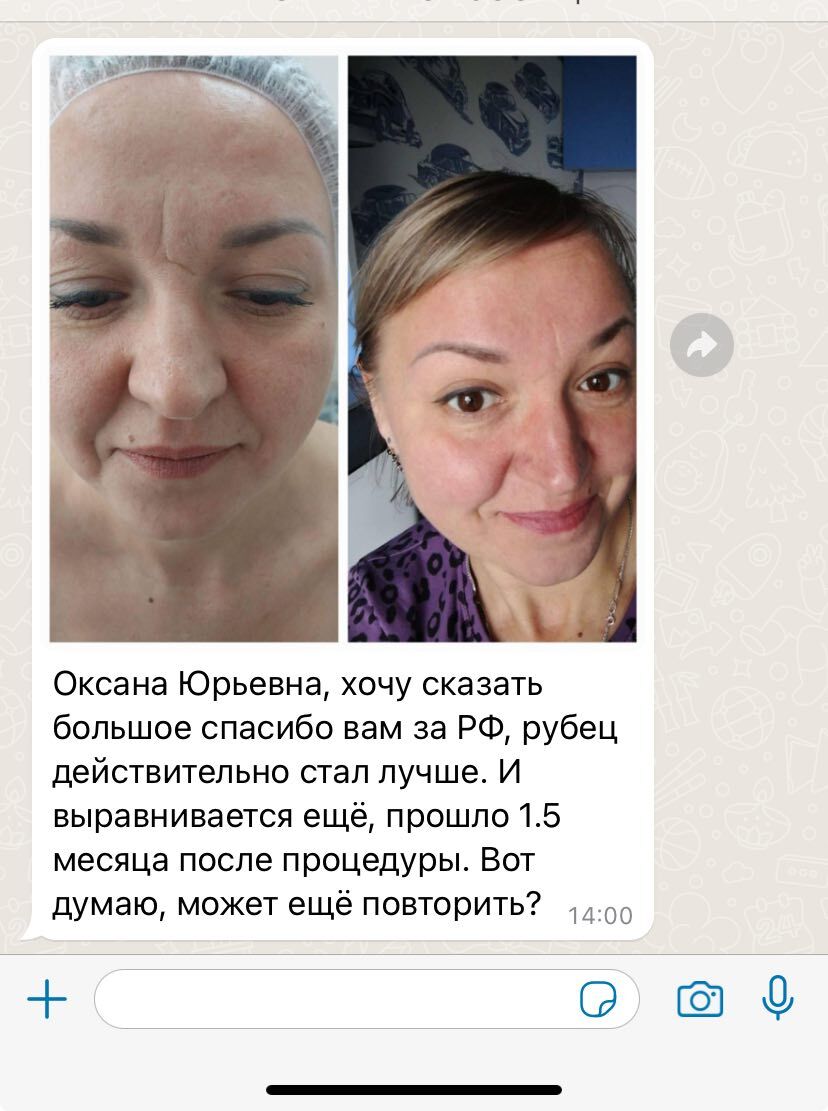Tap the microphone for a voice message
Screen dimensions: 828x1111
click(777, 998)
